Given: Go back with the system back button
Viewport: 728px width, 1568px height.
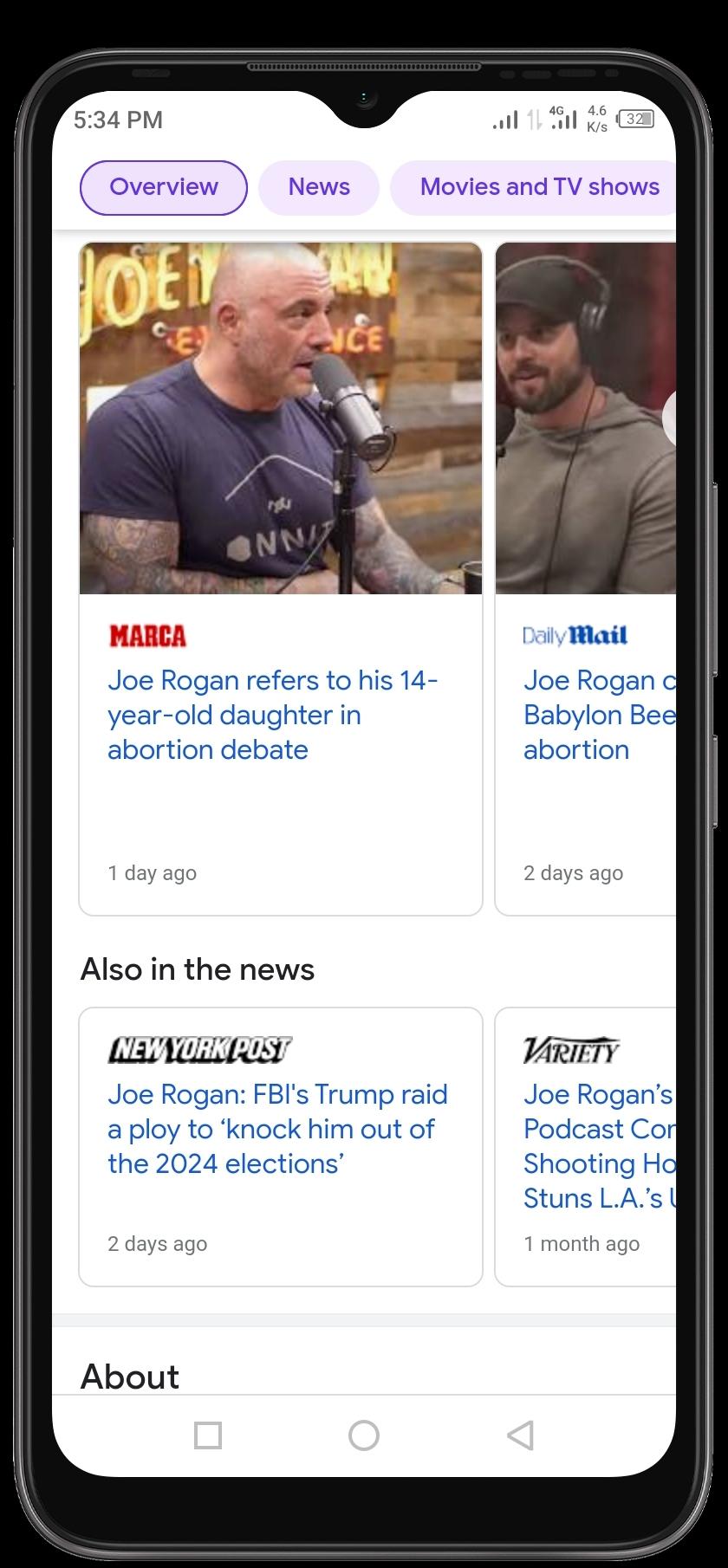Looking at the screenshot, I should 520,1435.
